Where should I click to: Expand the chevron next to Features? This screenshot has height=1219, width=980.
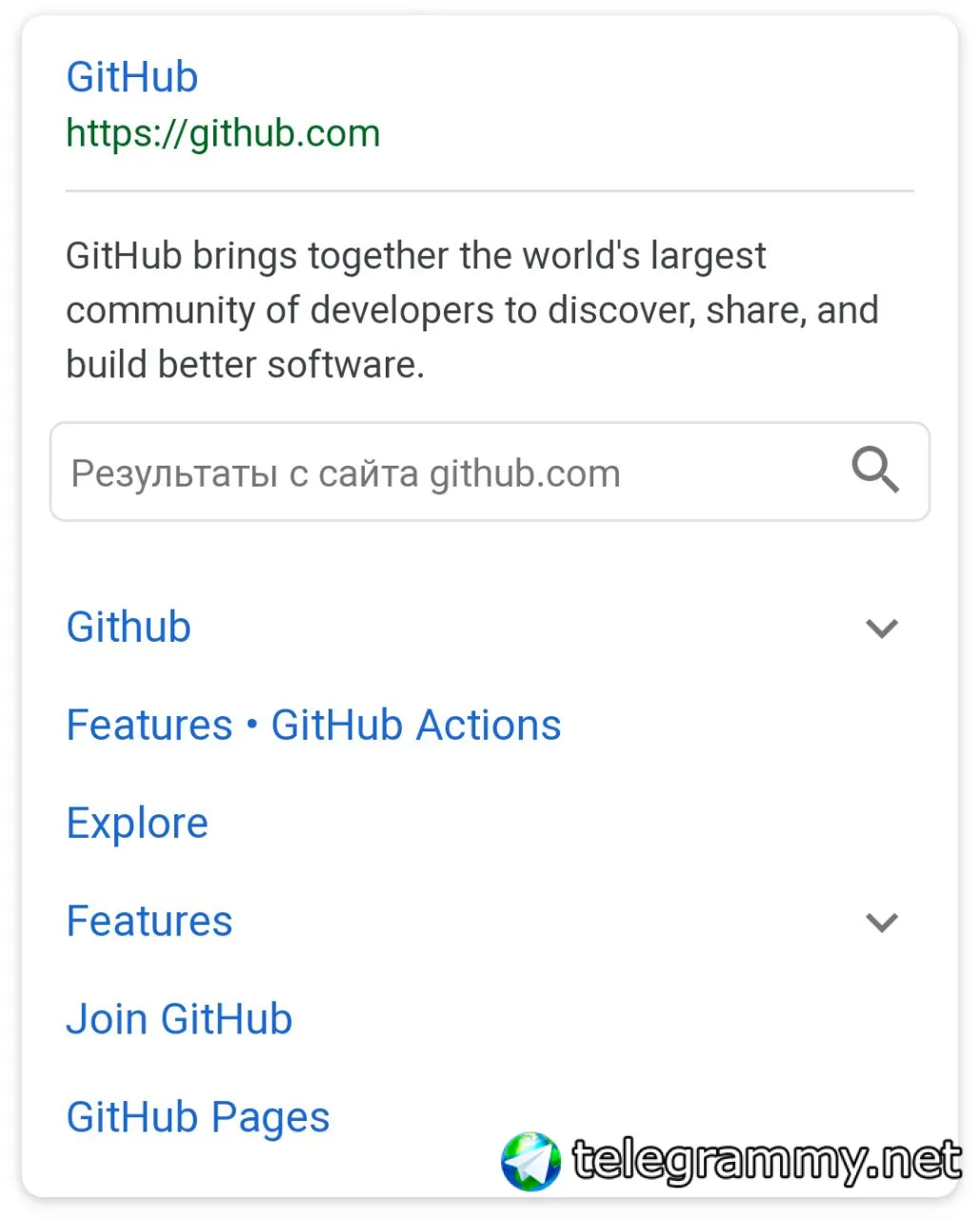(x=882, y=922)
